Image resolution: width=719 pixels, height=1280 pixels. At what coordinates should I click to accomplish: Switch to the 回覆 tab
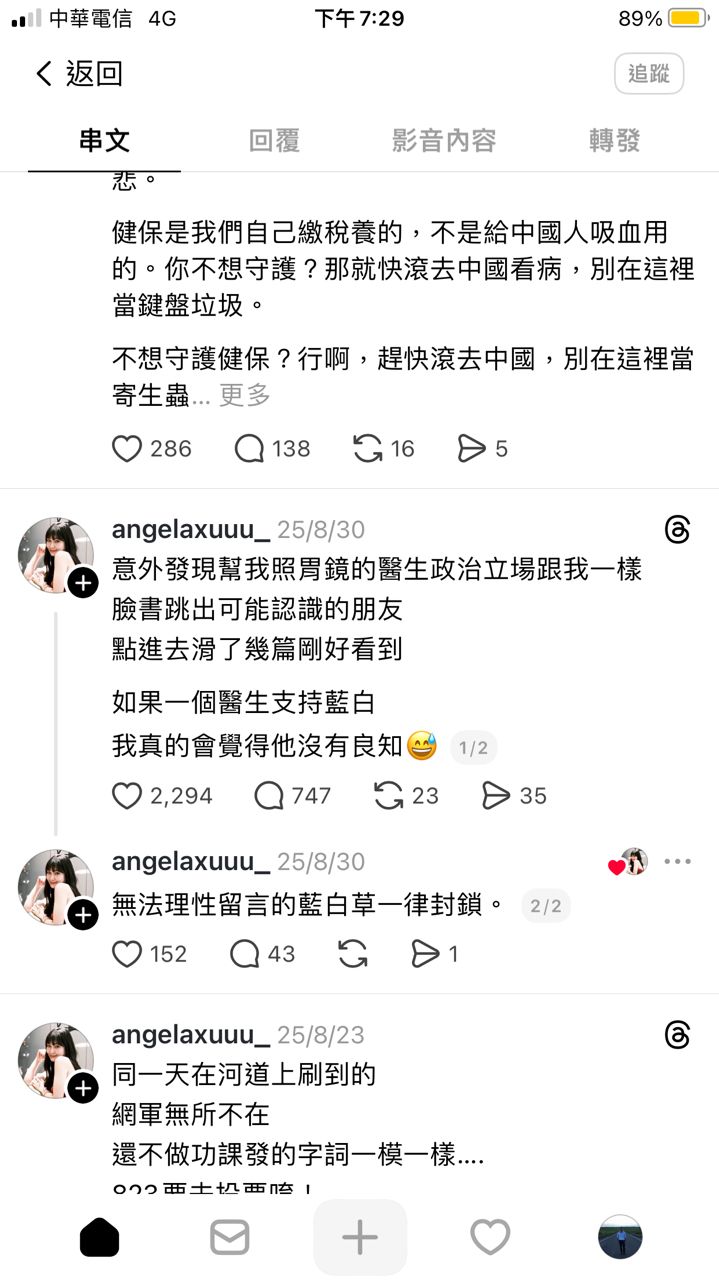(274, 141)
